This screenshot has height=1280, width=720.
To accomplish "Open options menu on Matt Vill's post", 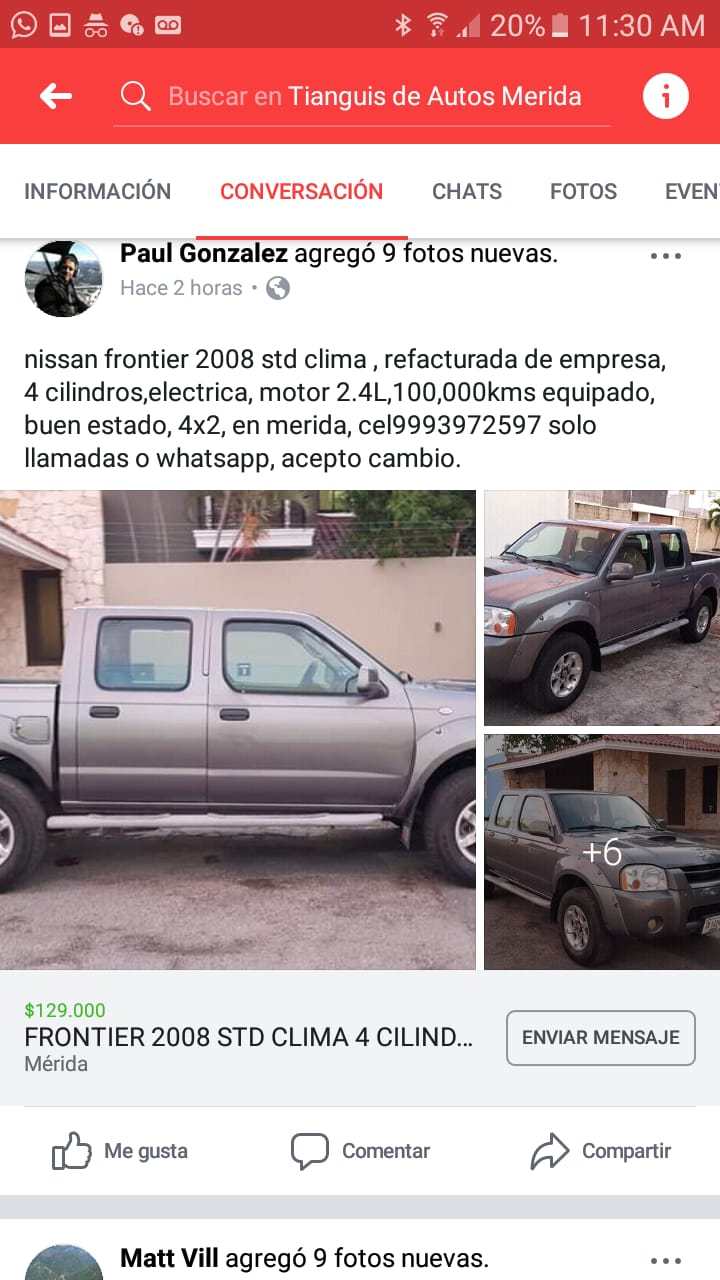I will tap(665, 1261).
